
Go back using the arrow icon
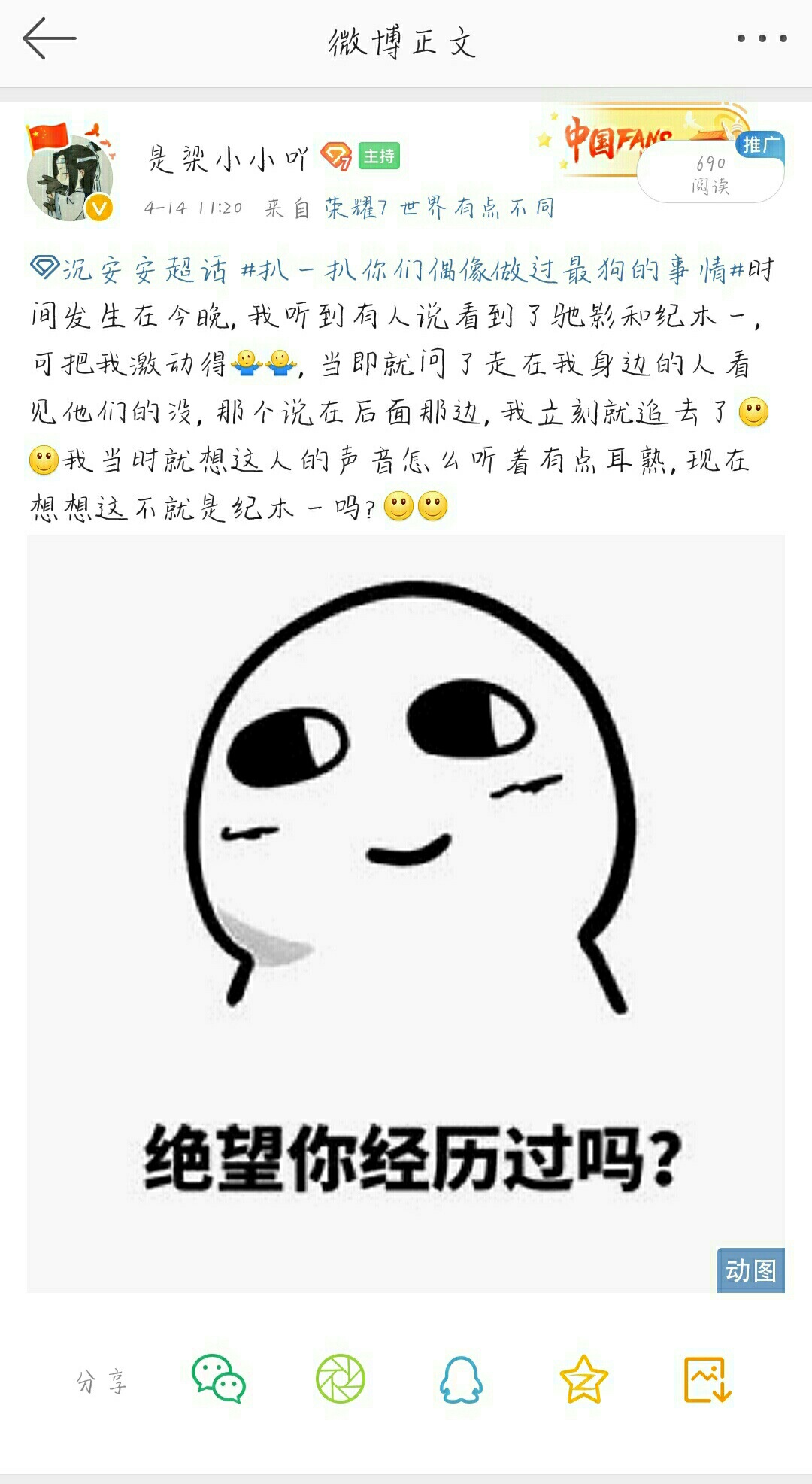50,38
